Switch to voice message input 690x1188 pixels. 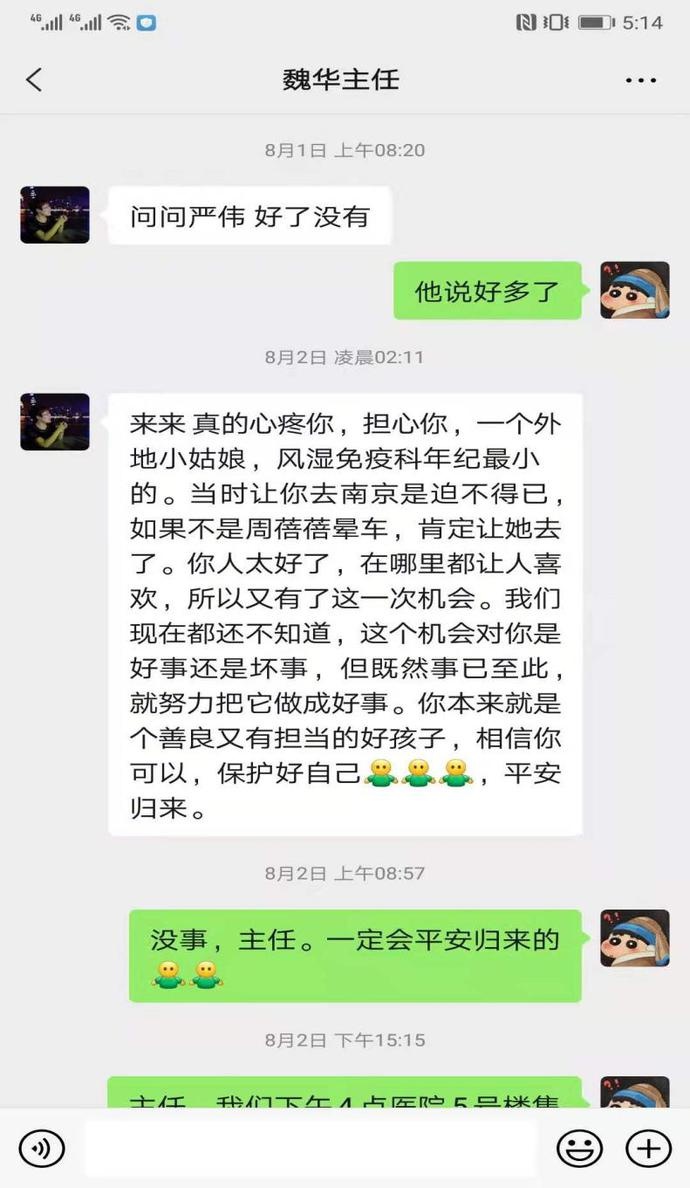(x=41, y=1148)
